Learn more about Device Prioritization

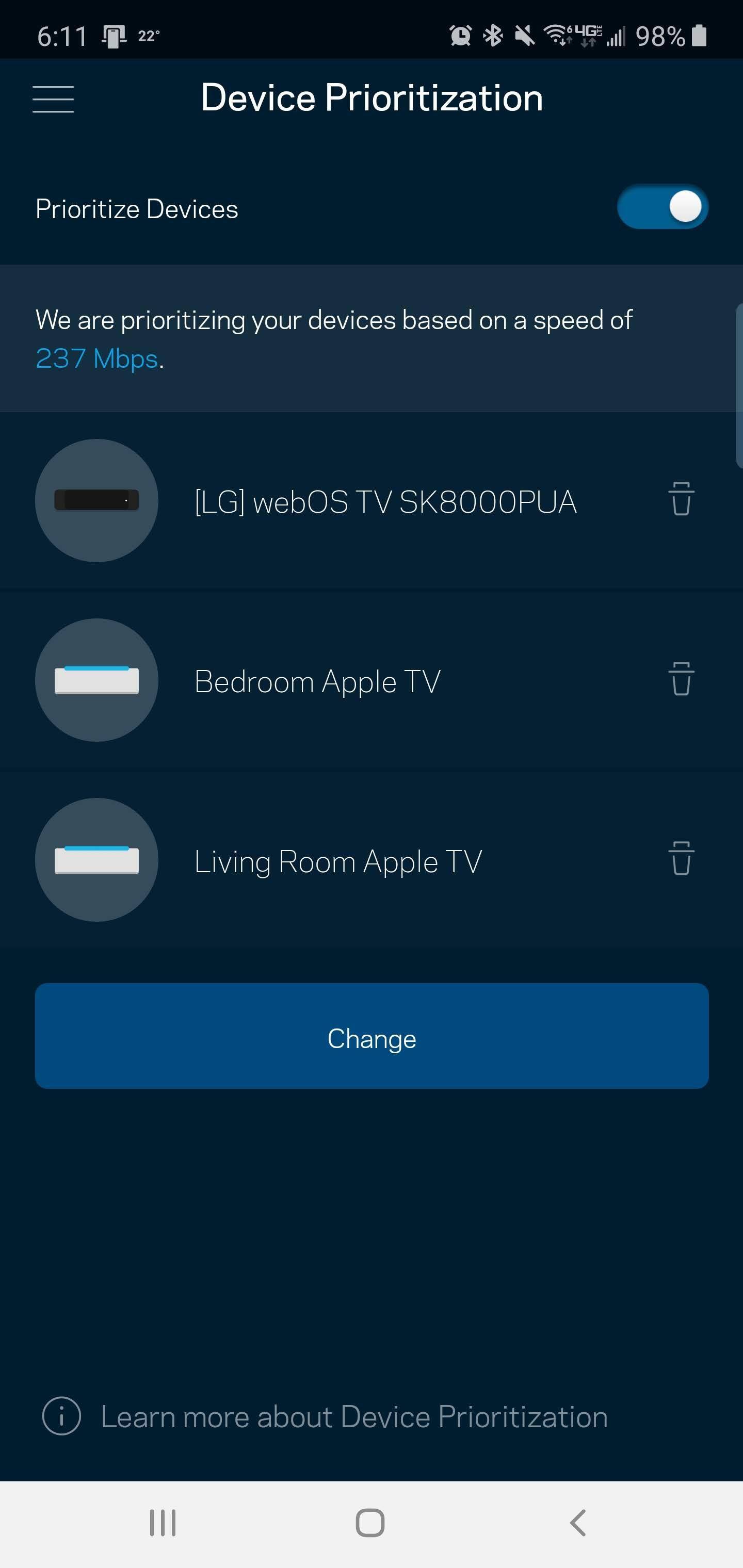click(353, 1416)
